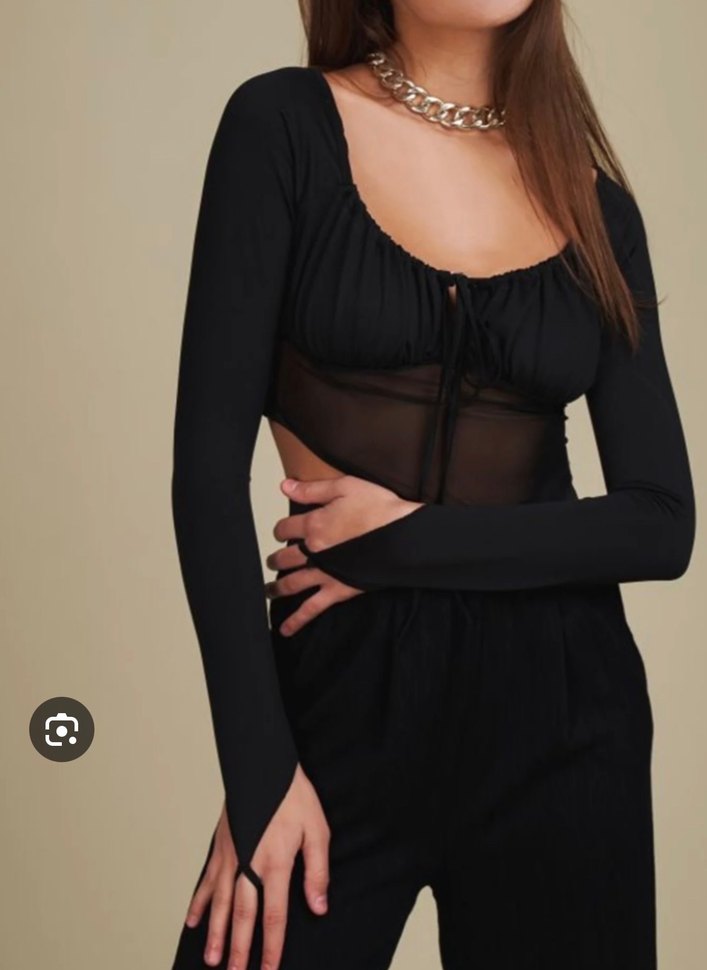Tap the visual search lens icon
This screenshot has height=970, width=707.
[x=62, y=730]
